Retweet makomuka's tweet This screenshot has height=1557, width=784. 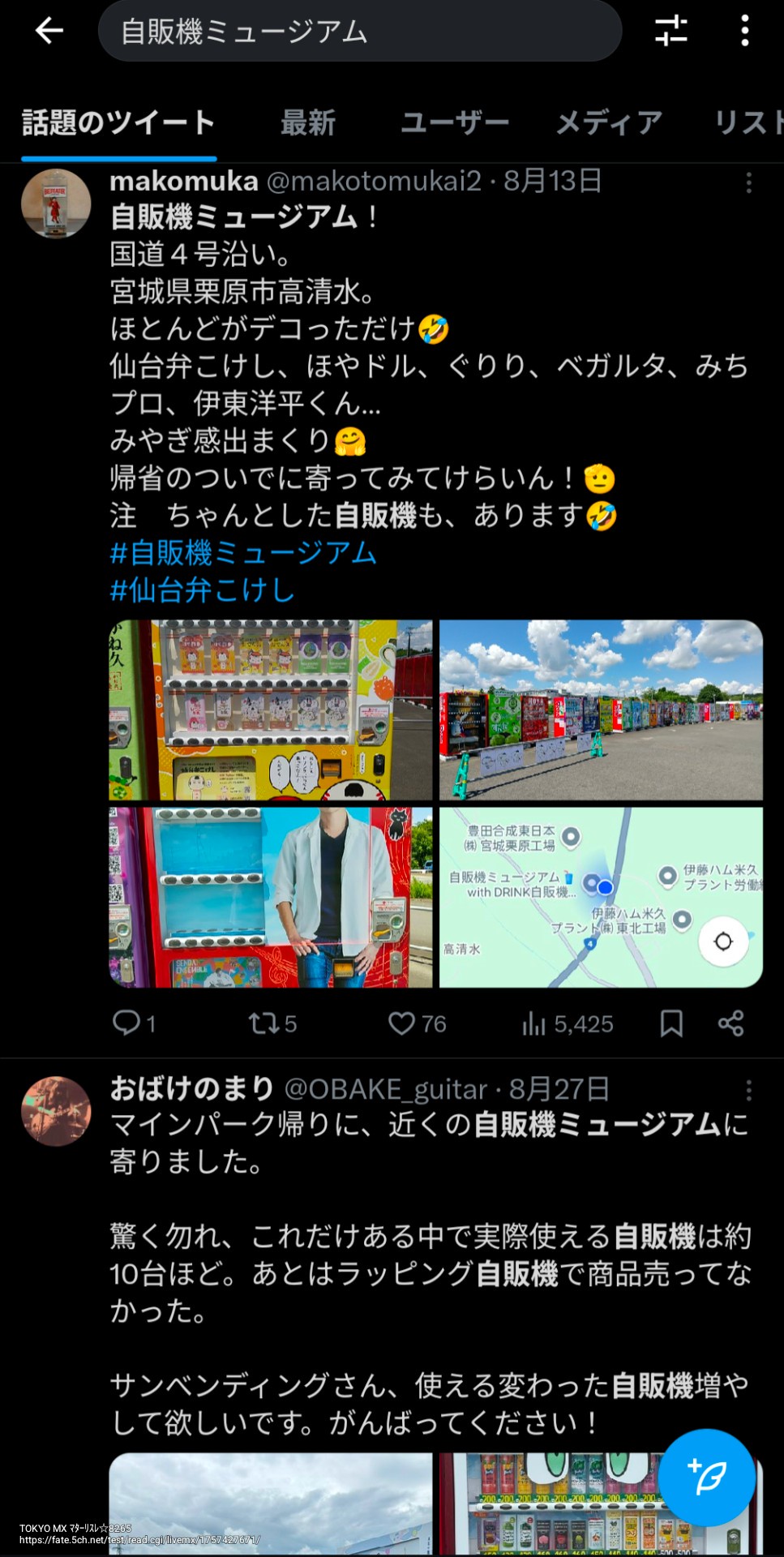pyautogui.click(x=272, y=1023)
